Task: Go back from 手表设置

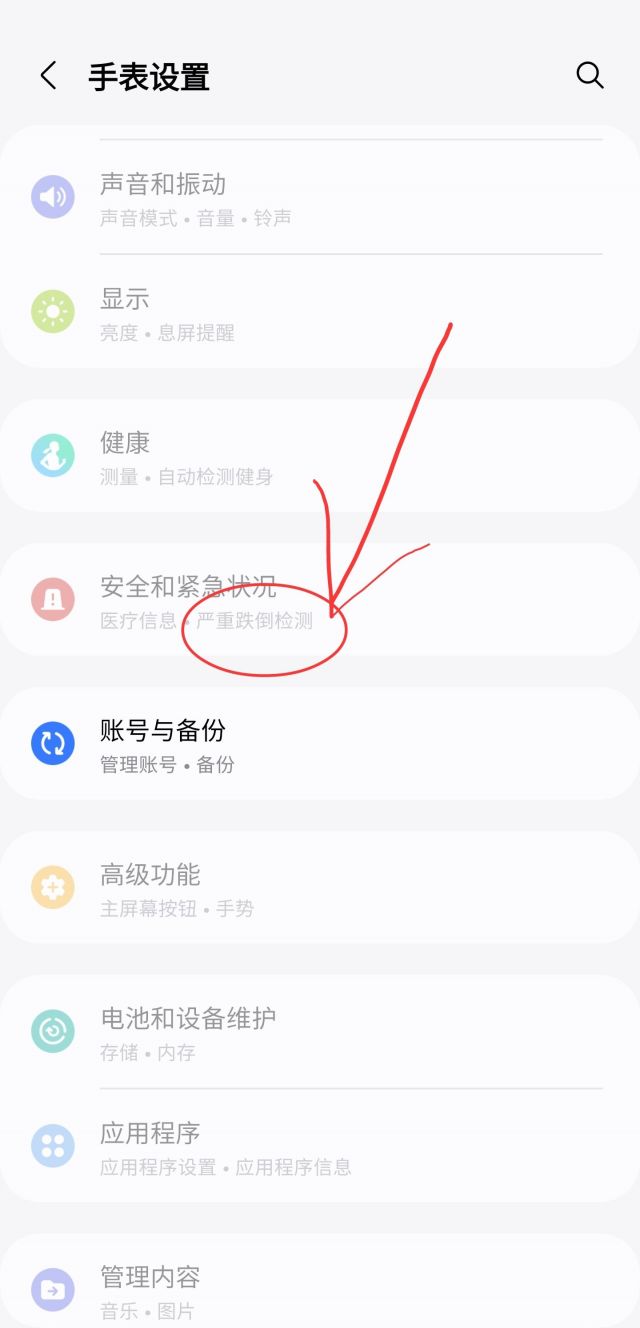Action: pos(48,76)
